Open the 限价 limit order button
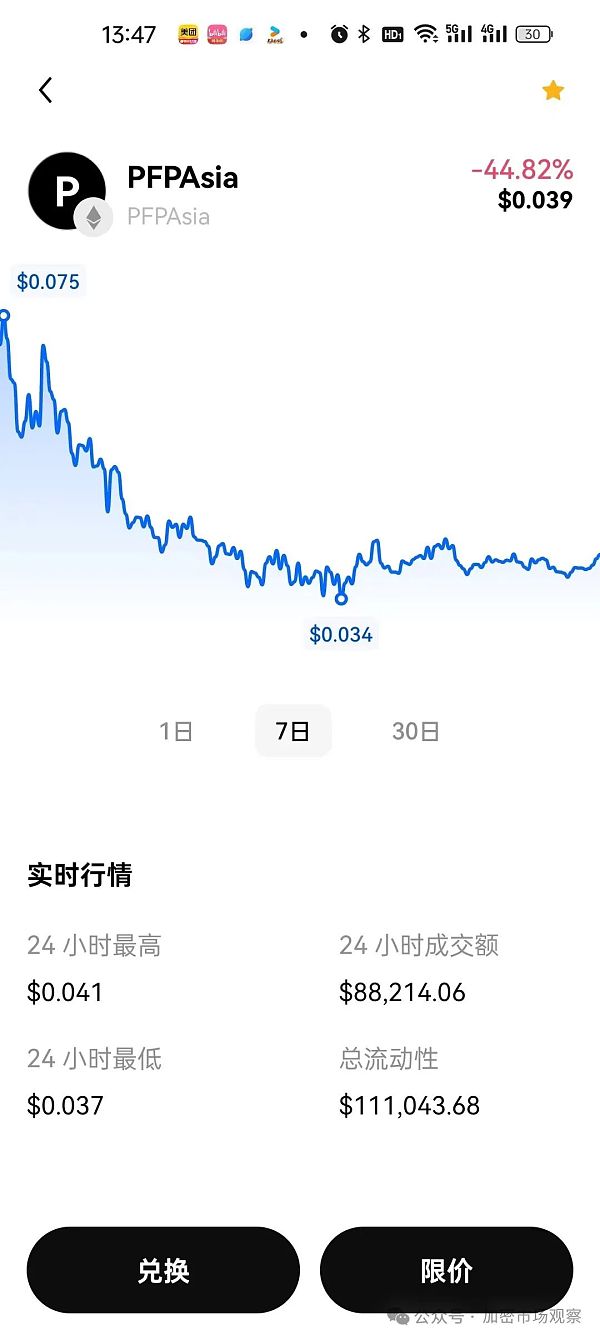The image size is (600, 1340). click(x=446, y=1270)
